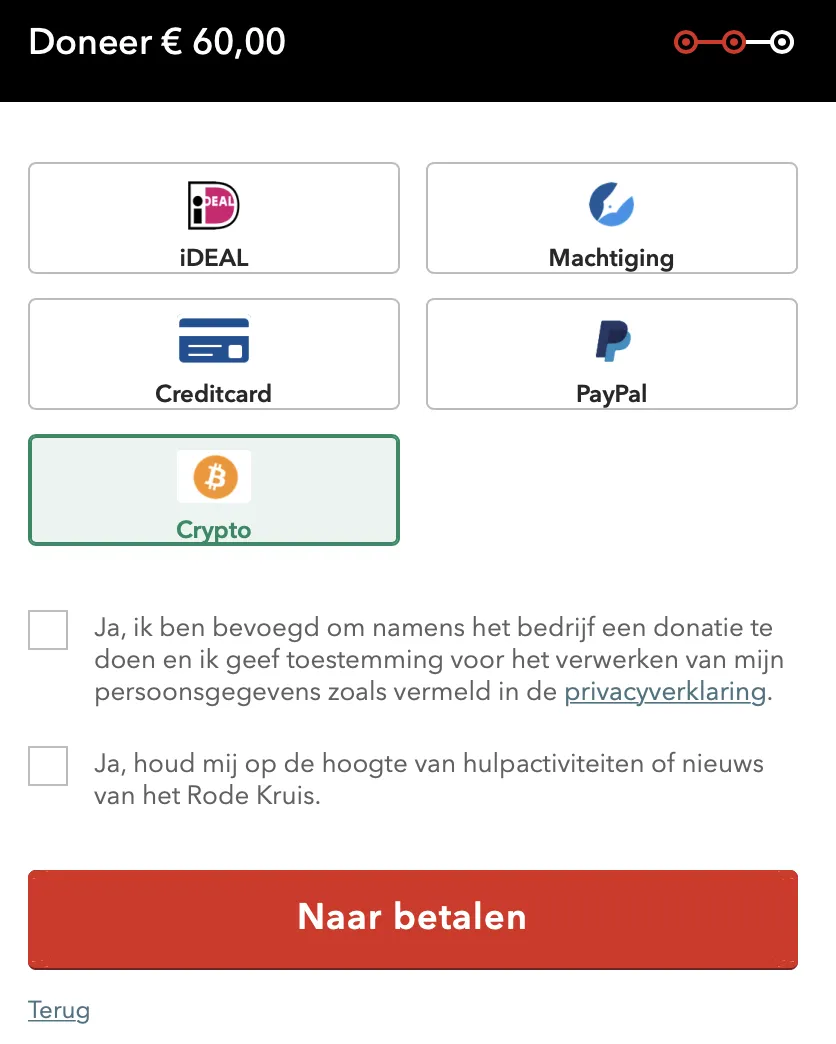
Task: Select iDEAL as payment method
Action: click(x=213, y=218)
